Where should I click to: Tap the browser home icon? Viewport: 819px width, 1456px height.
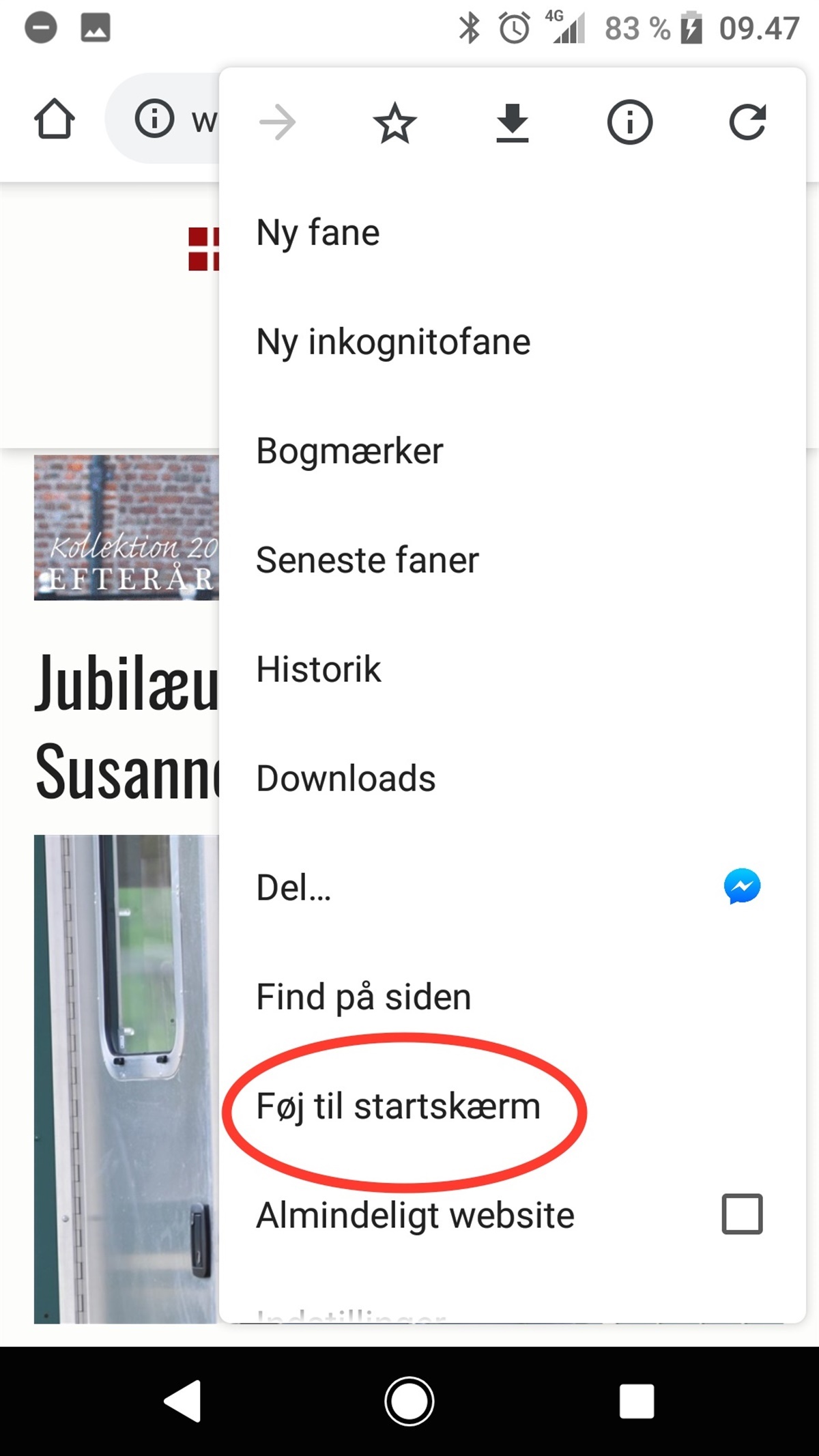(54, 119)
